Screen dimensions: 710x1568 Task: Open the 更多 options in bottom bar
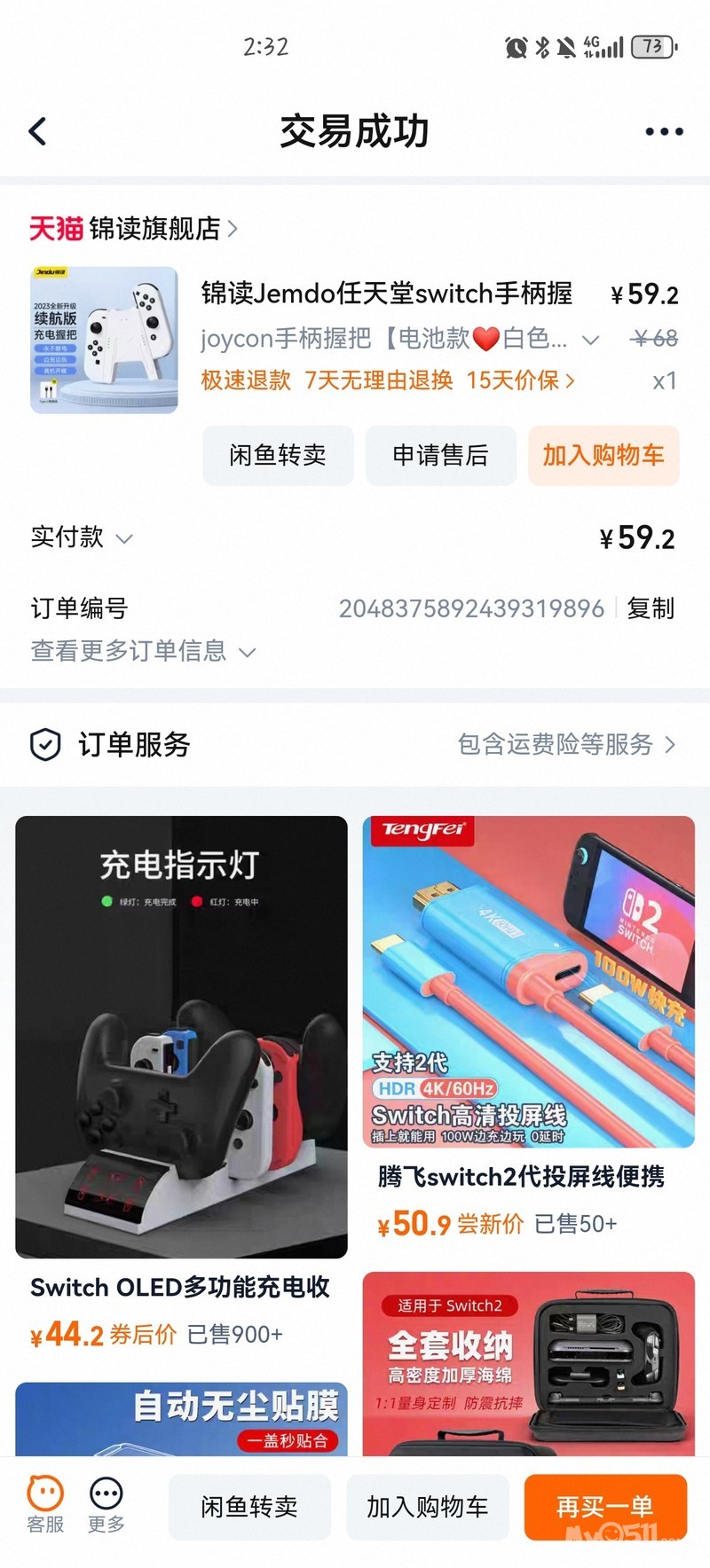pyautogui.click(x=106, y=1505)
